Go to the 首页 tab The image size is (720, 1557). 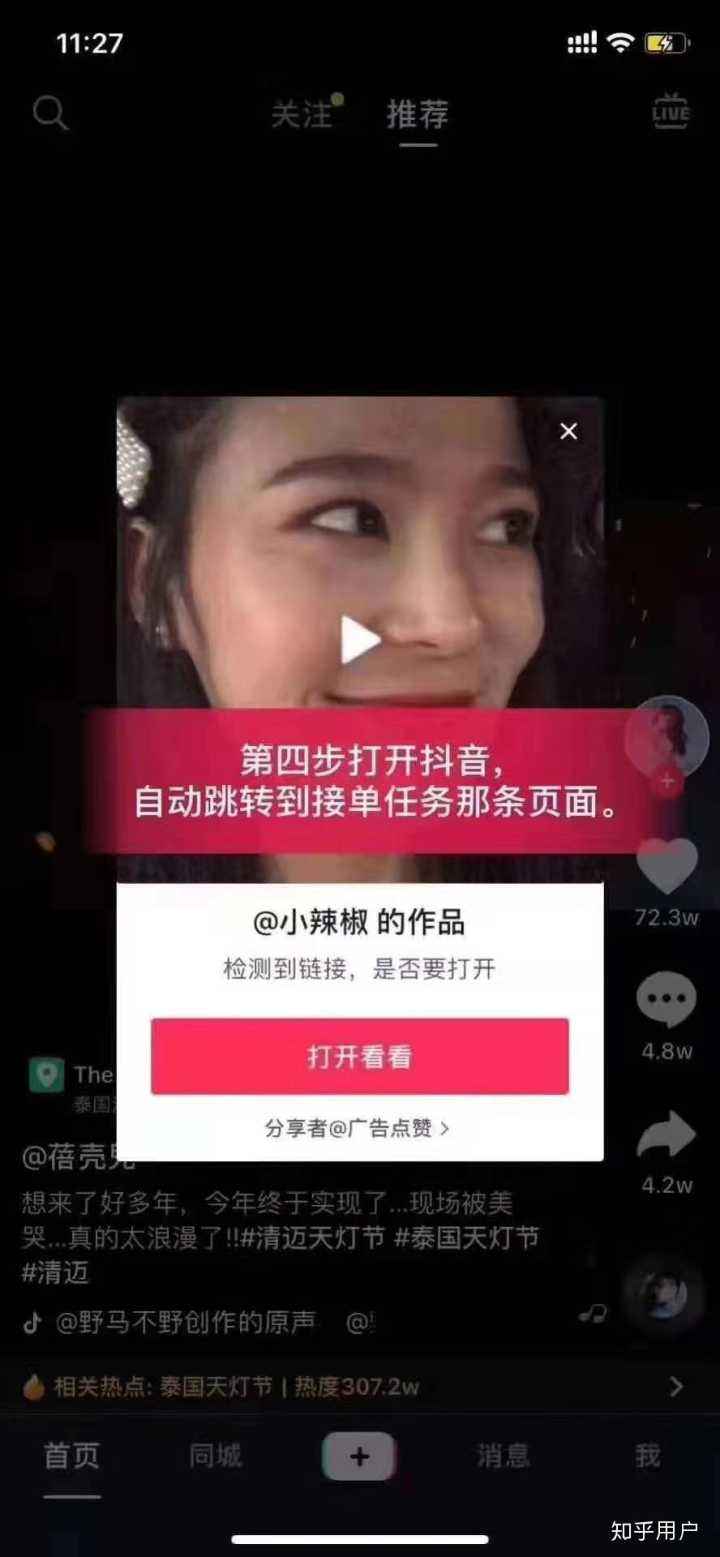tap(72, 1456)
